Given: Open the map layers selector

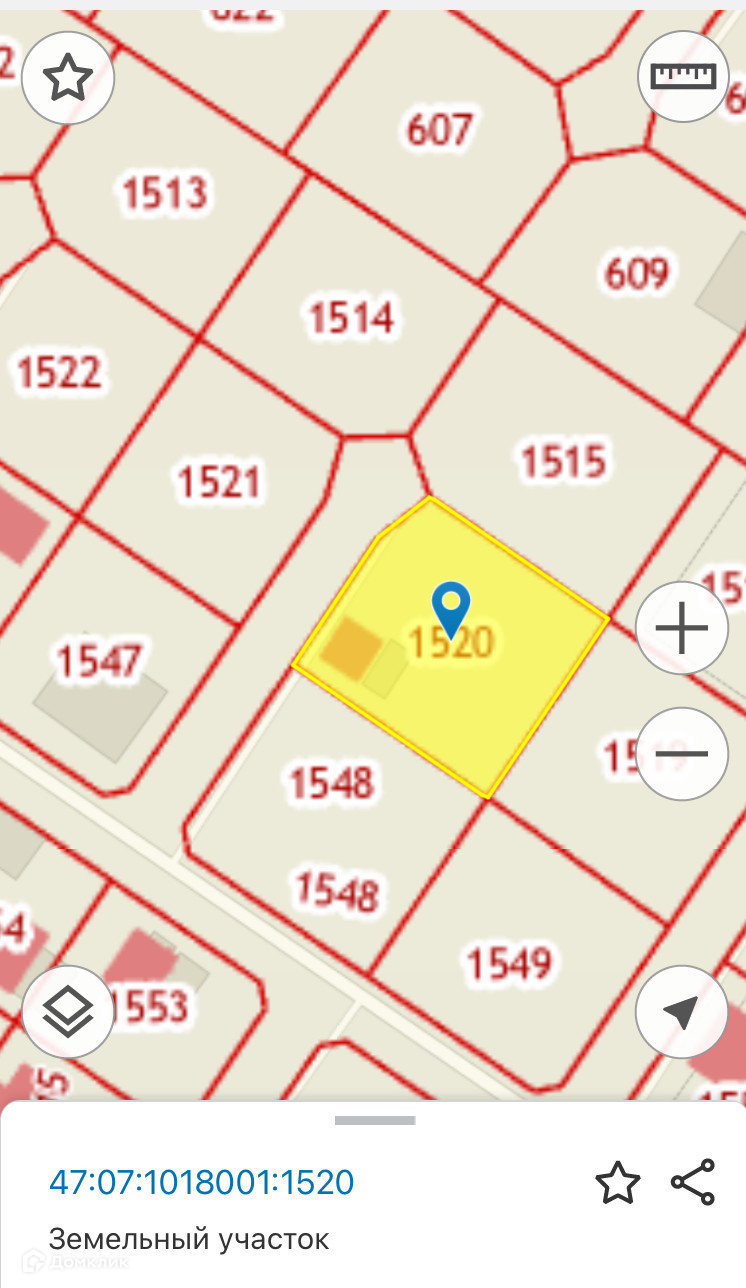Looking at the screenshot, I should [68, 1012].
